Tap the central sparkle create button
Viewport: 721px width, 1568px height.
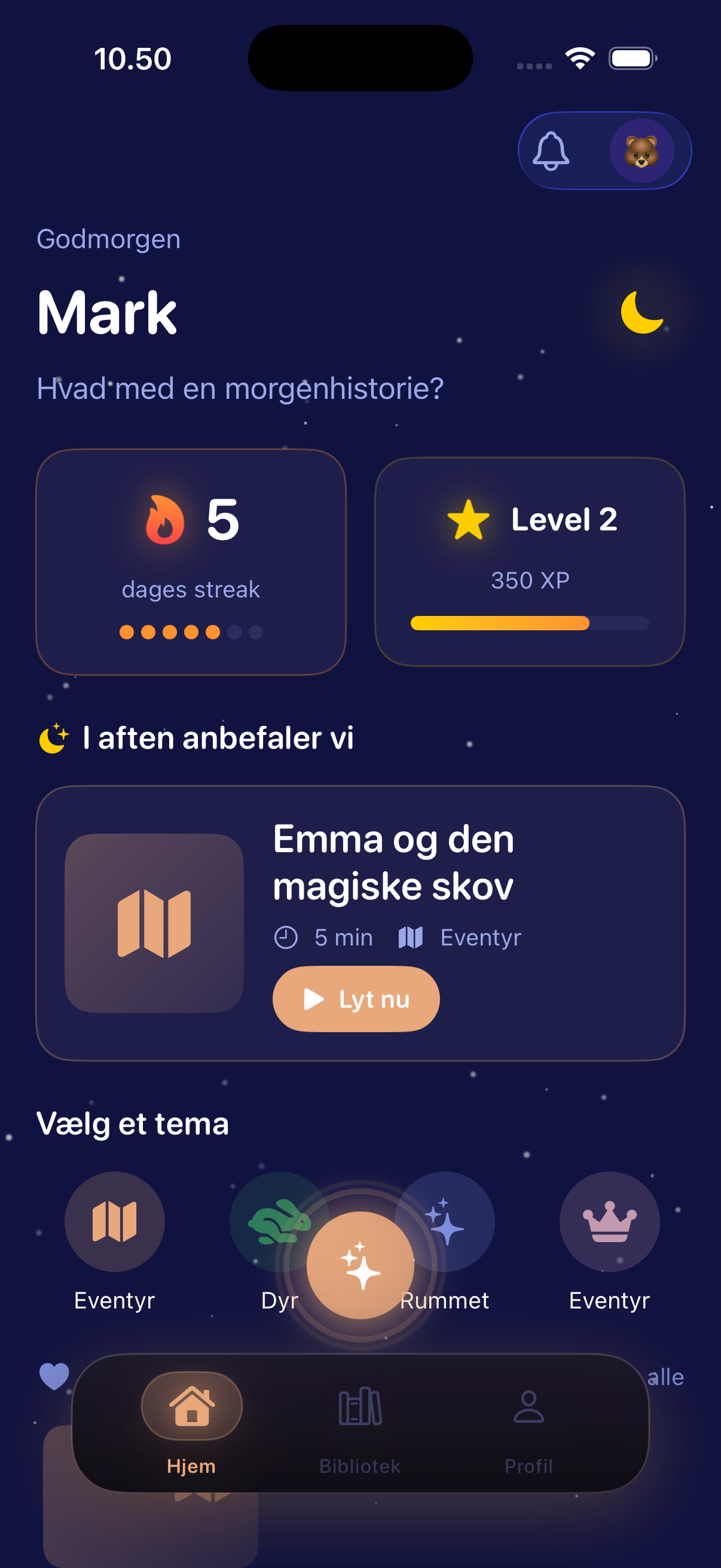pos(360,1265)
